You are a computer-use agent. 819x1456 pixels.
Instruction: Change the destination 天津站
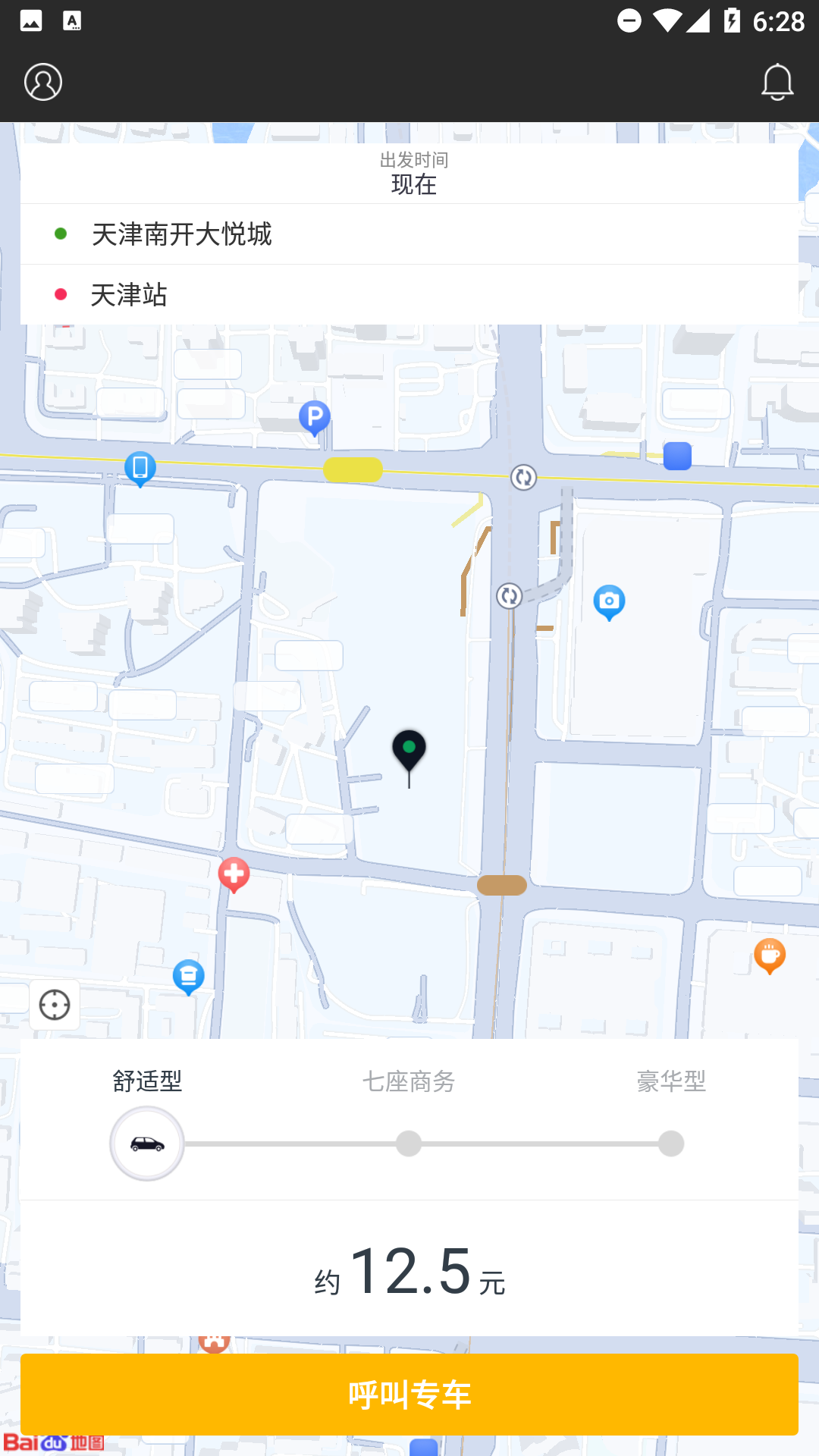(x=130, y=295)
